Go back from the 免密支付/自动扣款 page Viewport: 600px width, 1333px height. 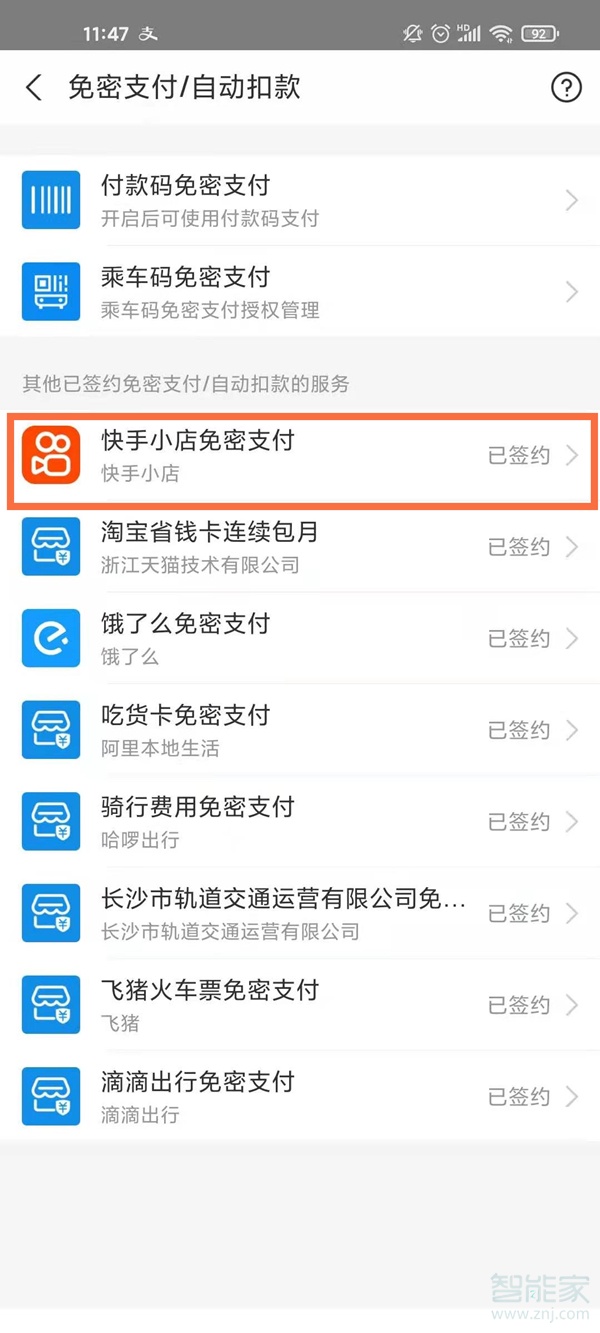click(34, 87)
